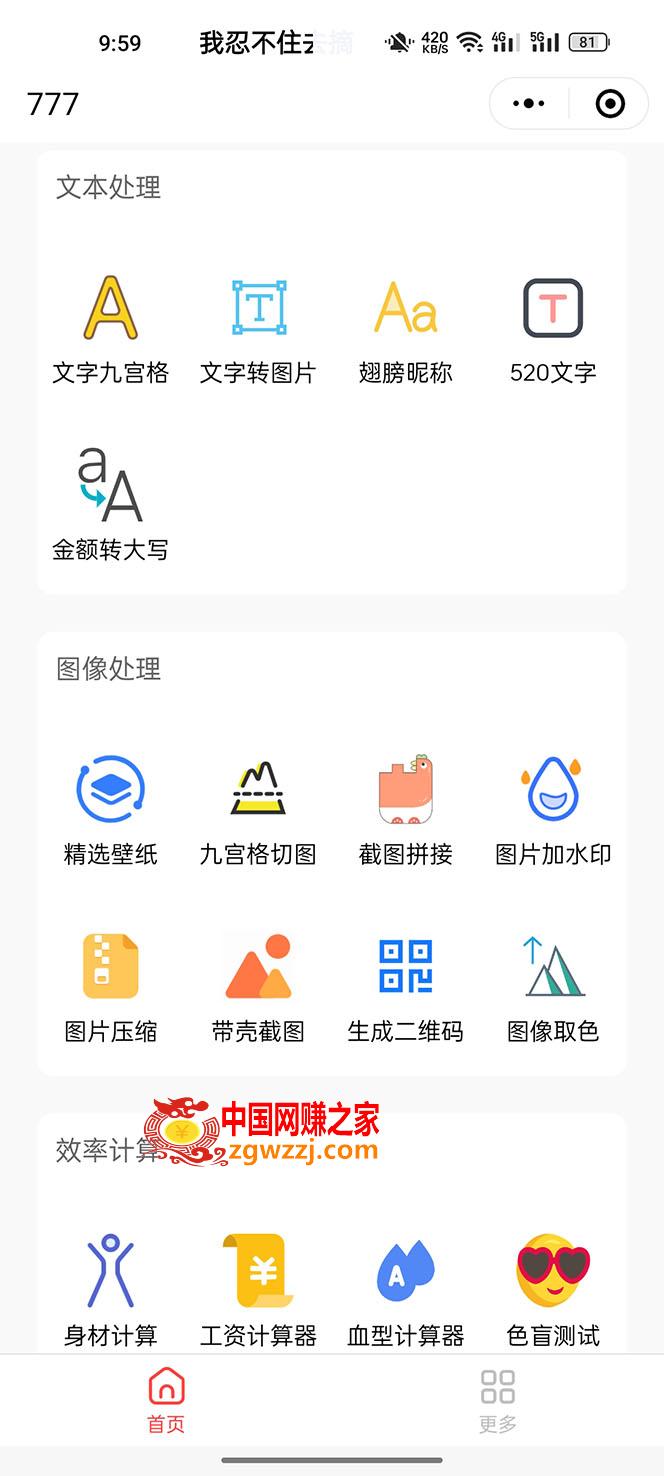Browse 精选壁纸 wallpapers

click(x=110, y=811)
